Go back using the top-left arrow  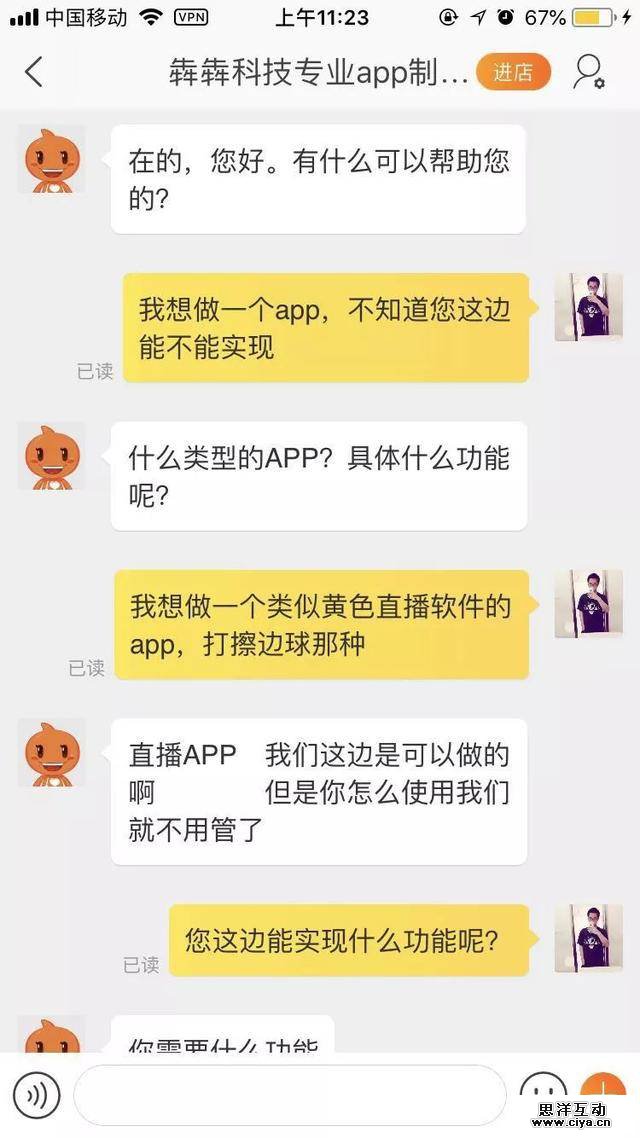[34, 72]
